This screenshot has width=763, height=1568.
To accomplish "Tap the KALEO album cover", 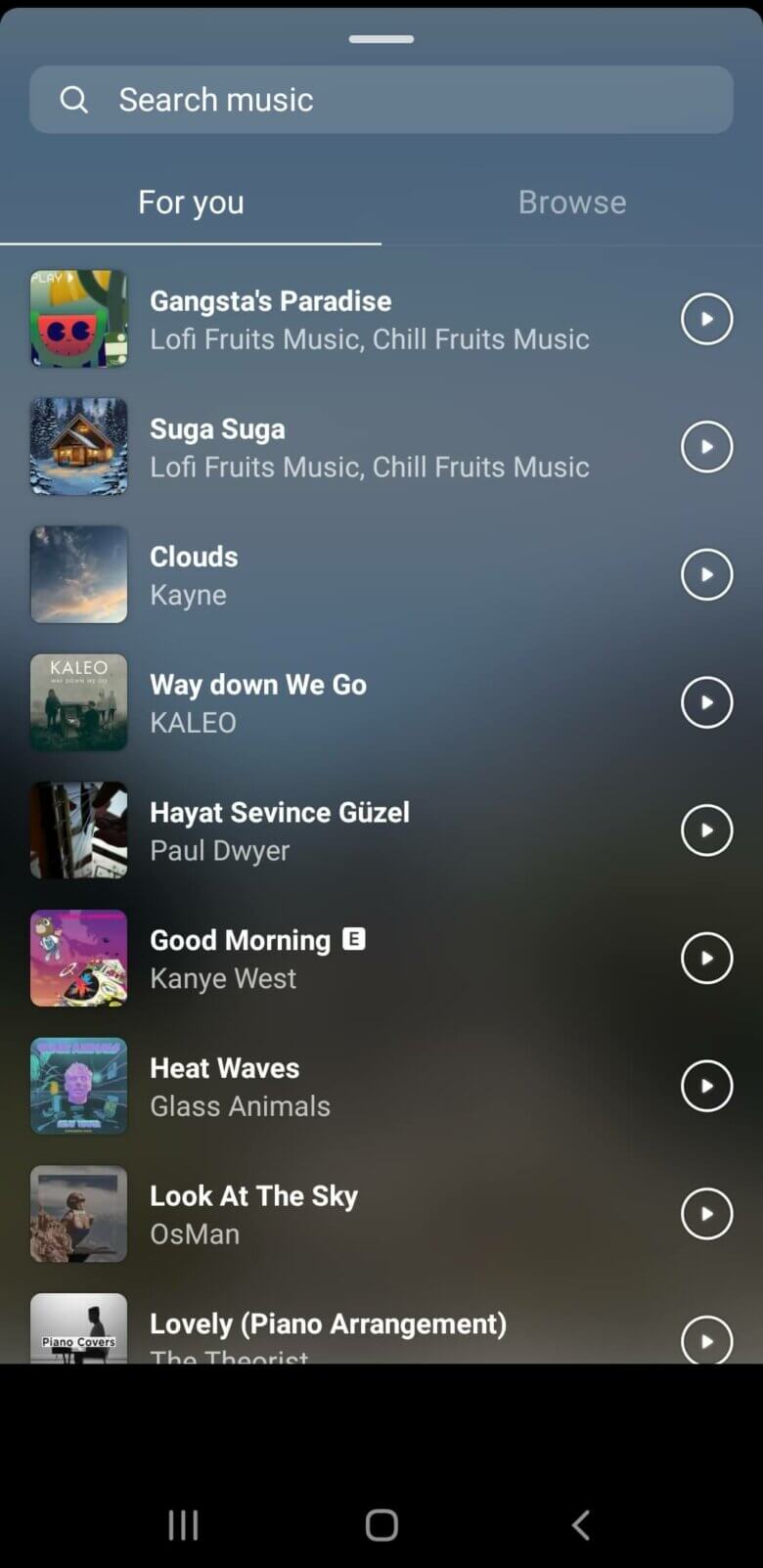I will tap(78, 702).
